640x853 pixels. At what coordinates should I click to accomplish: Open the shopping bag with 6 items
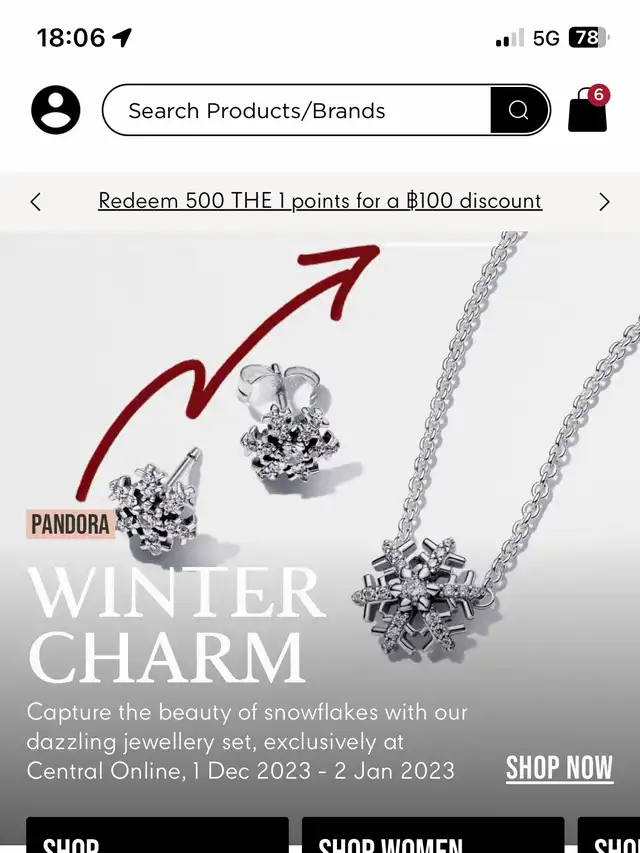click(x=588, y=109)
